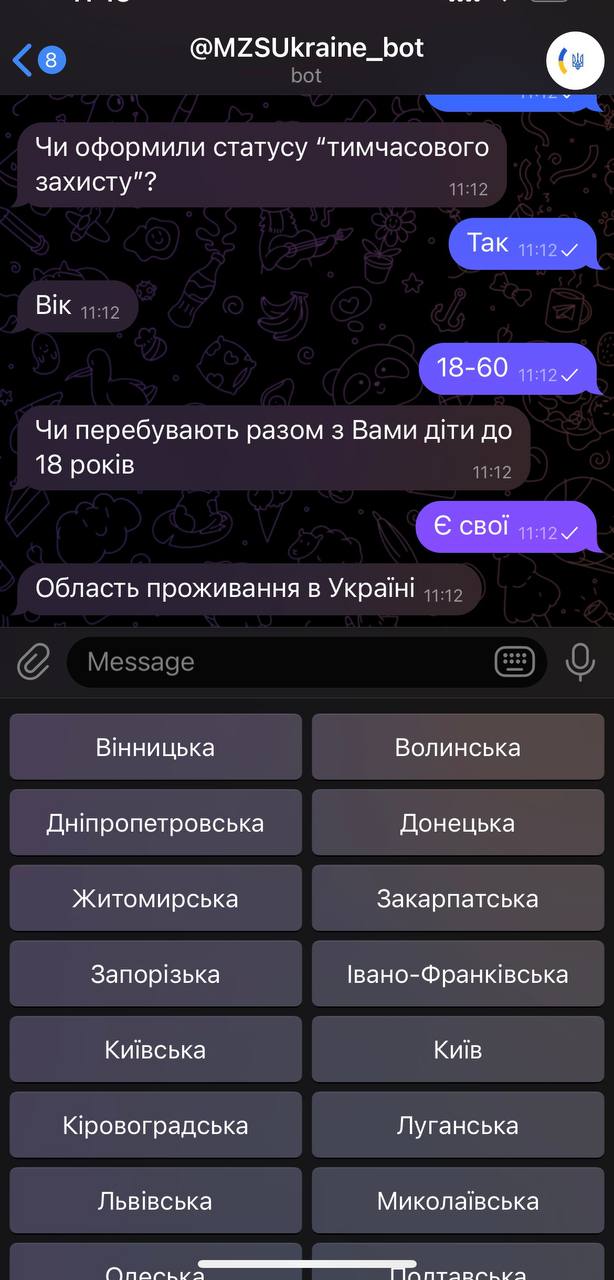Select the city Київ

[x=458, y=1050]
